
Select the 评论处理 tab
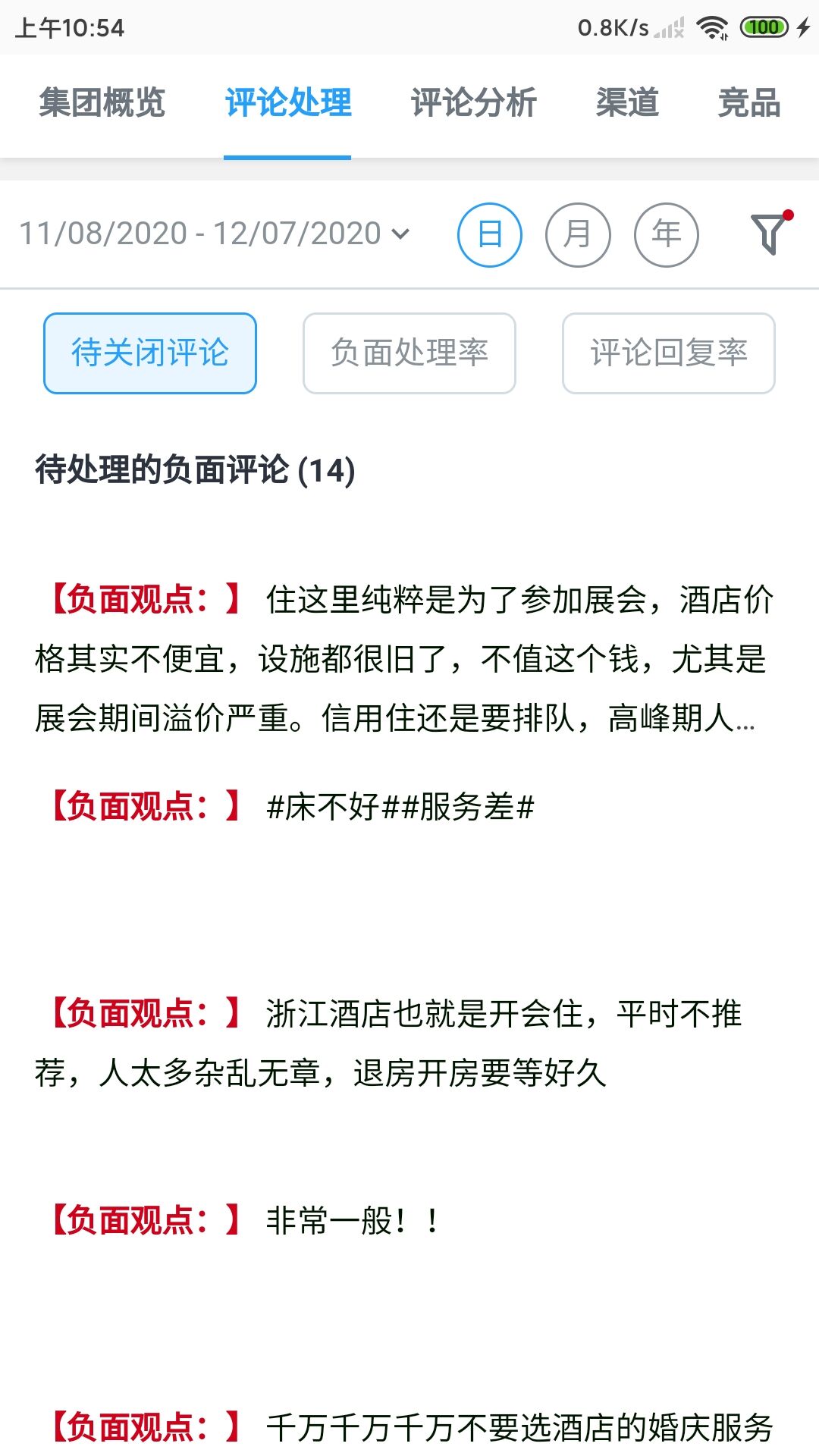(x=287, y=103)
